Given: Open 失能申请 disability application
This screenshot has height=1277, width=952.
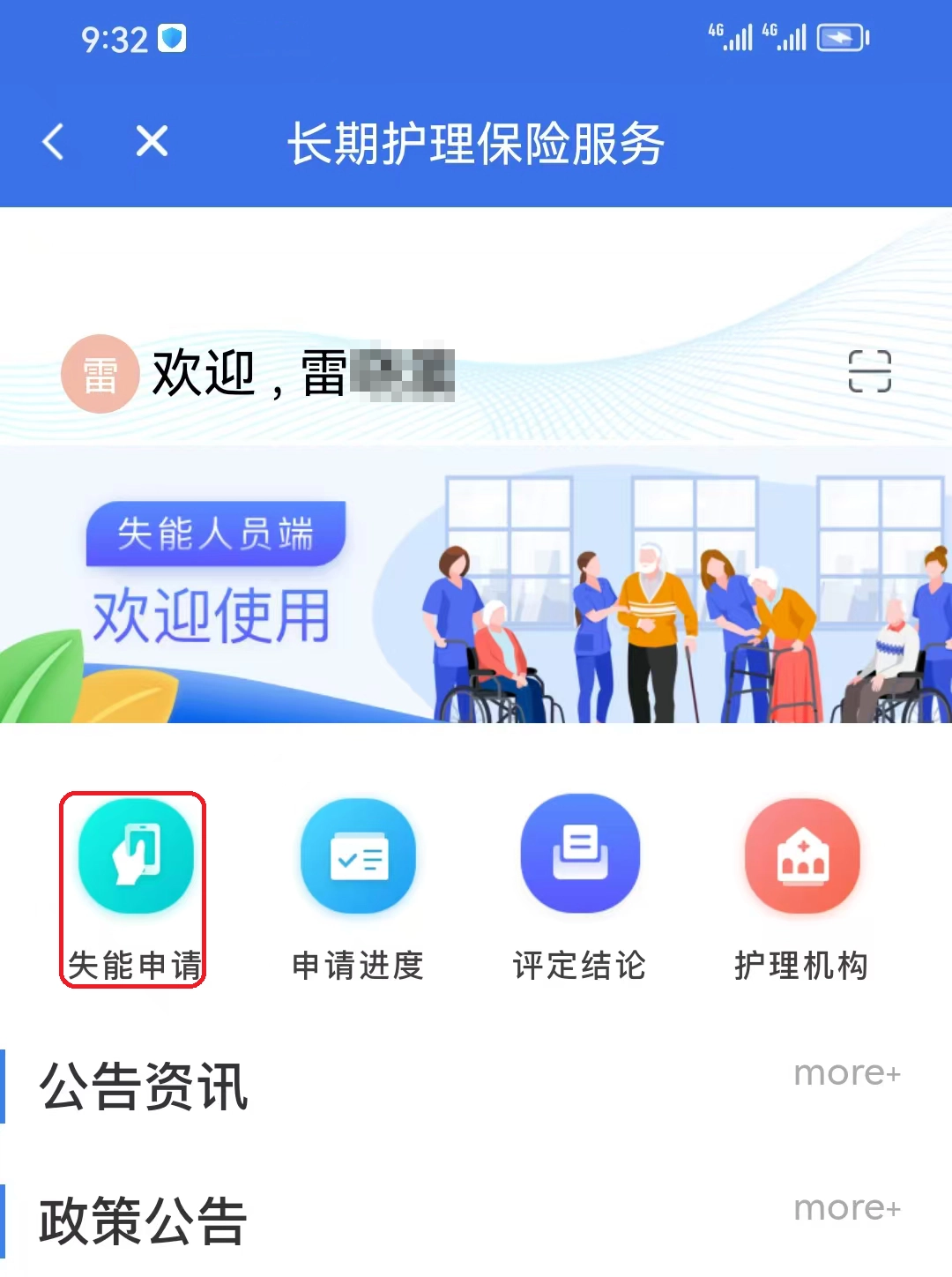Looking at the screenshot, I should click(134, 886).
